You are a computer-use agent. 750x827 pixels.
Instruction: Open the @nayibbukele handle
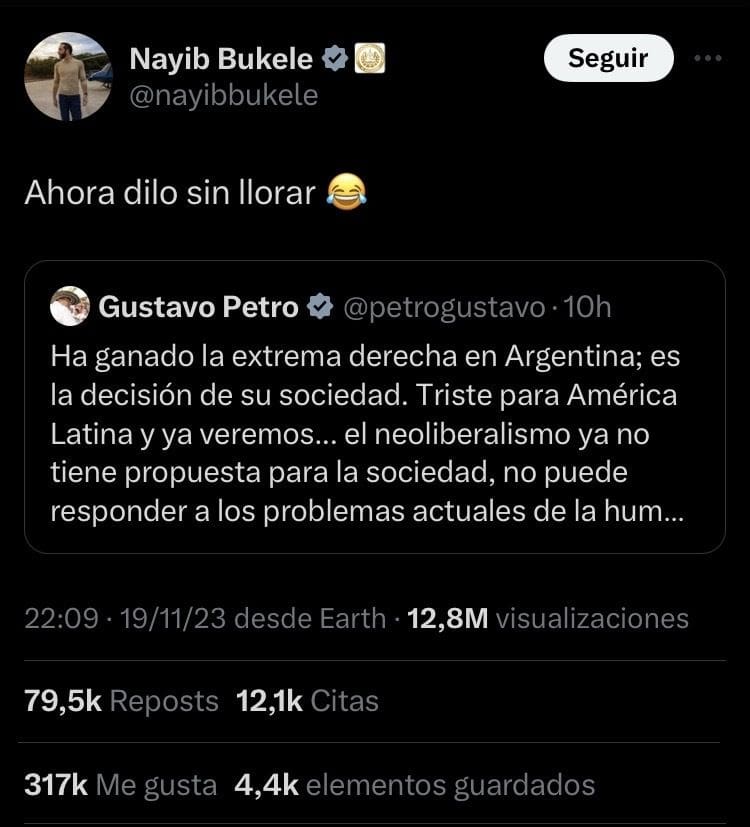[224, 96]
